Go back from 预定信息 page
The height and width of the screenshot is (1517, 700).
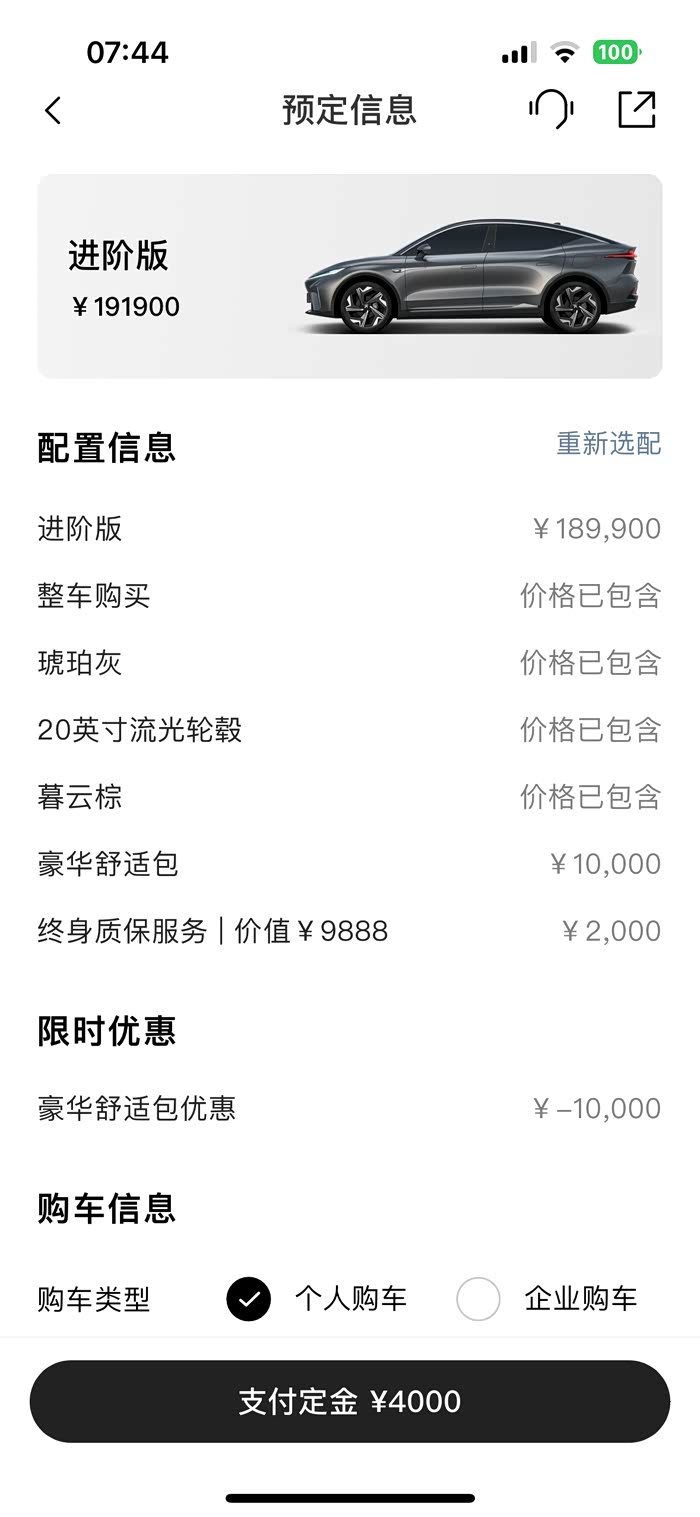(x=53, y=110)
